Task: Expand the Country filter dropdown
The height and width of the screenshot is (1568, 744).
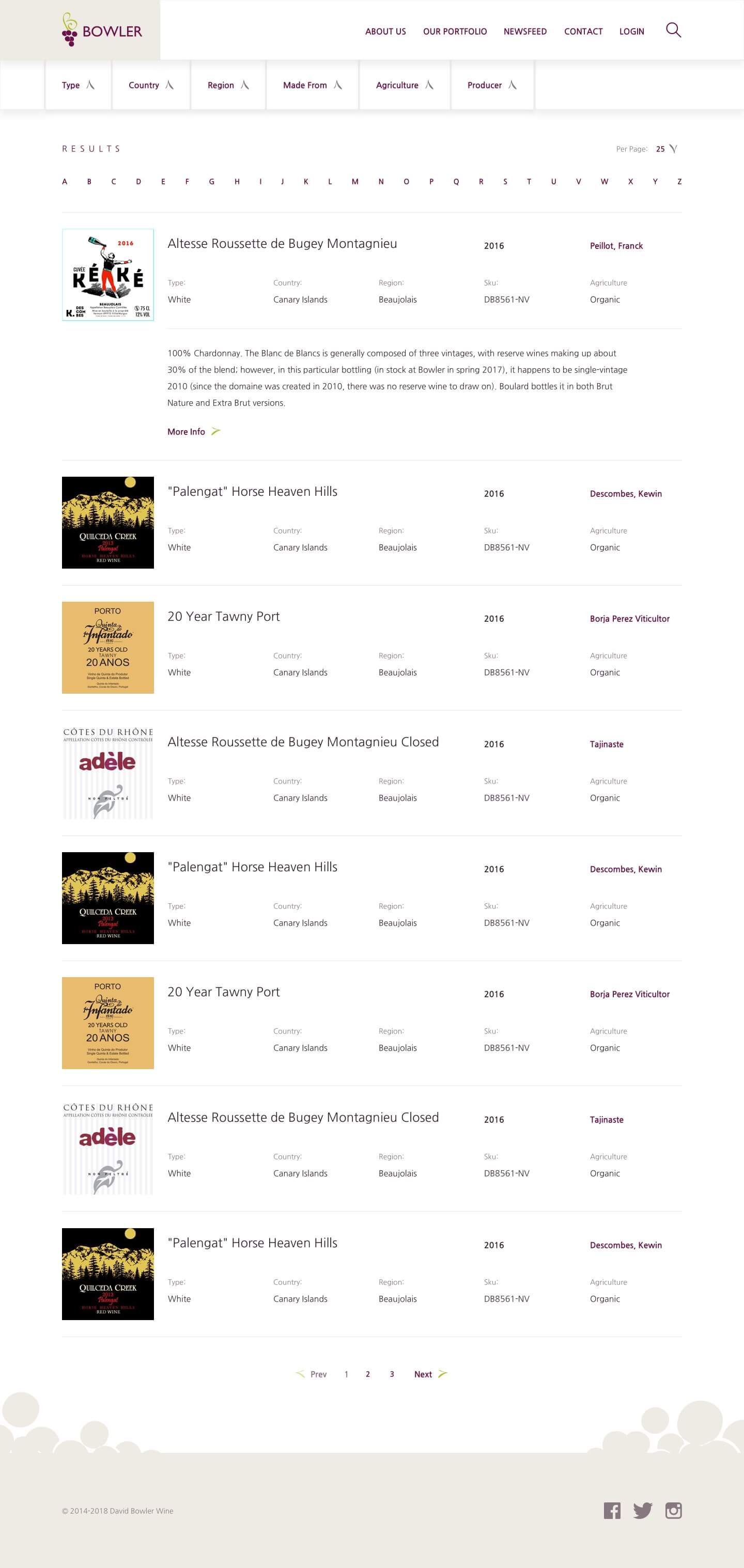Action: (x=150, y=85)
